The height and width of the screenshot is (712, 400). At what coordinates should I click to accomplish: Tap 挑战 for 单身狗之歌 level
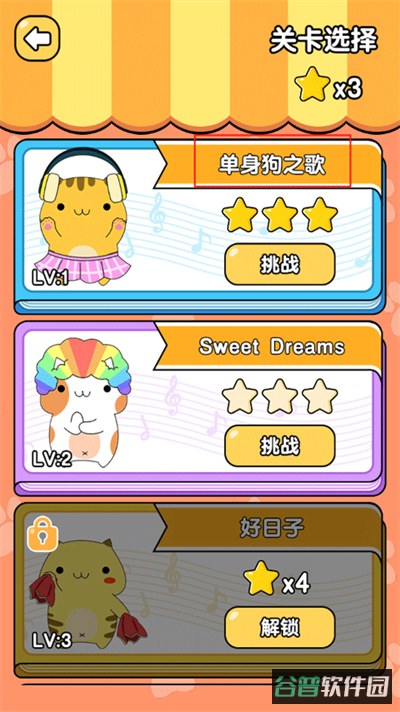[x=280, y=264]
